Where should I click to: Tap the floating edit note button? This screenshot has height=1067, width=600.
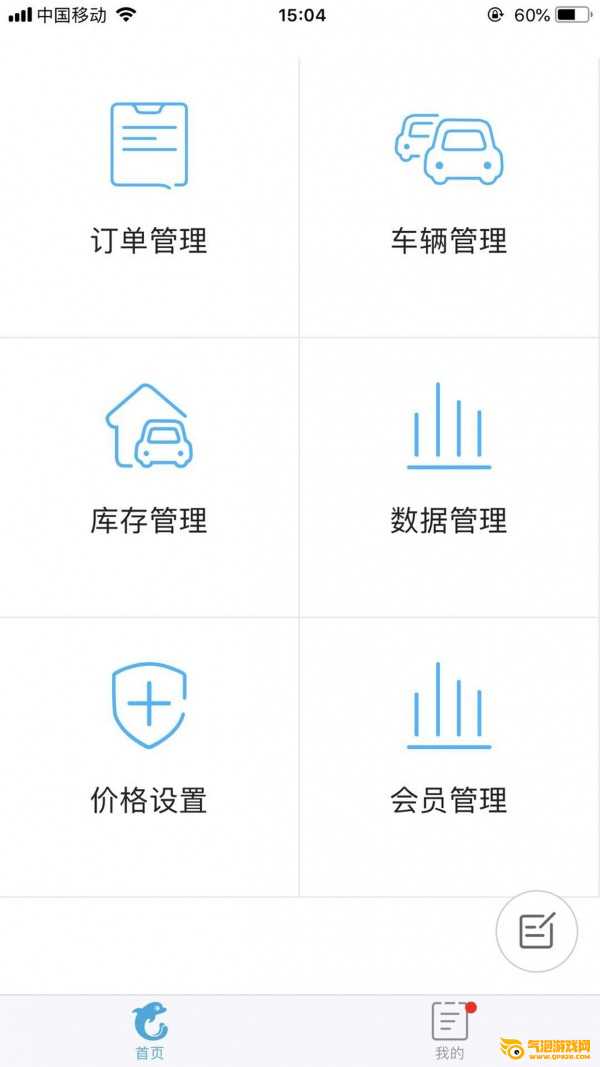(x=537, y=932)
